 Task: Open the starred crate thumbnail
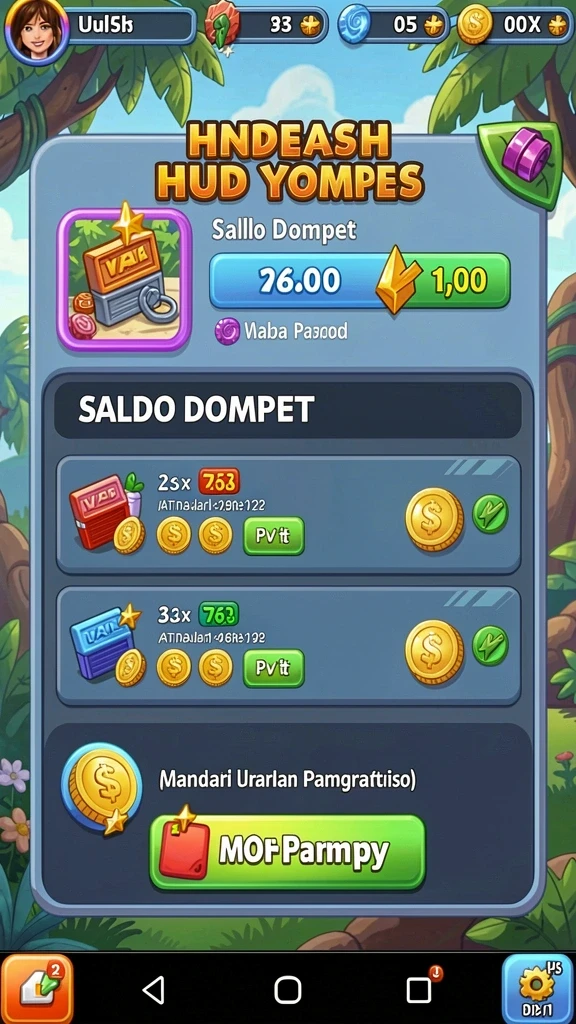pyautogui.click(x=124, y=280)
